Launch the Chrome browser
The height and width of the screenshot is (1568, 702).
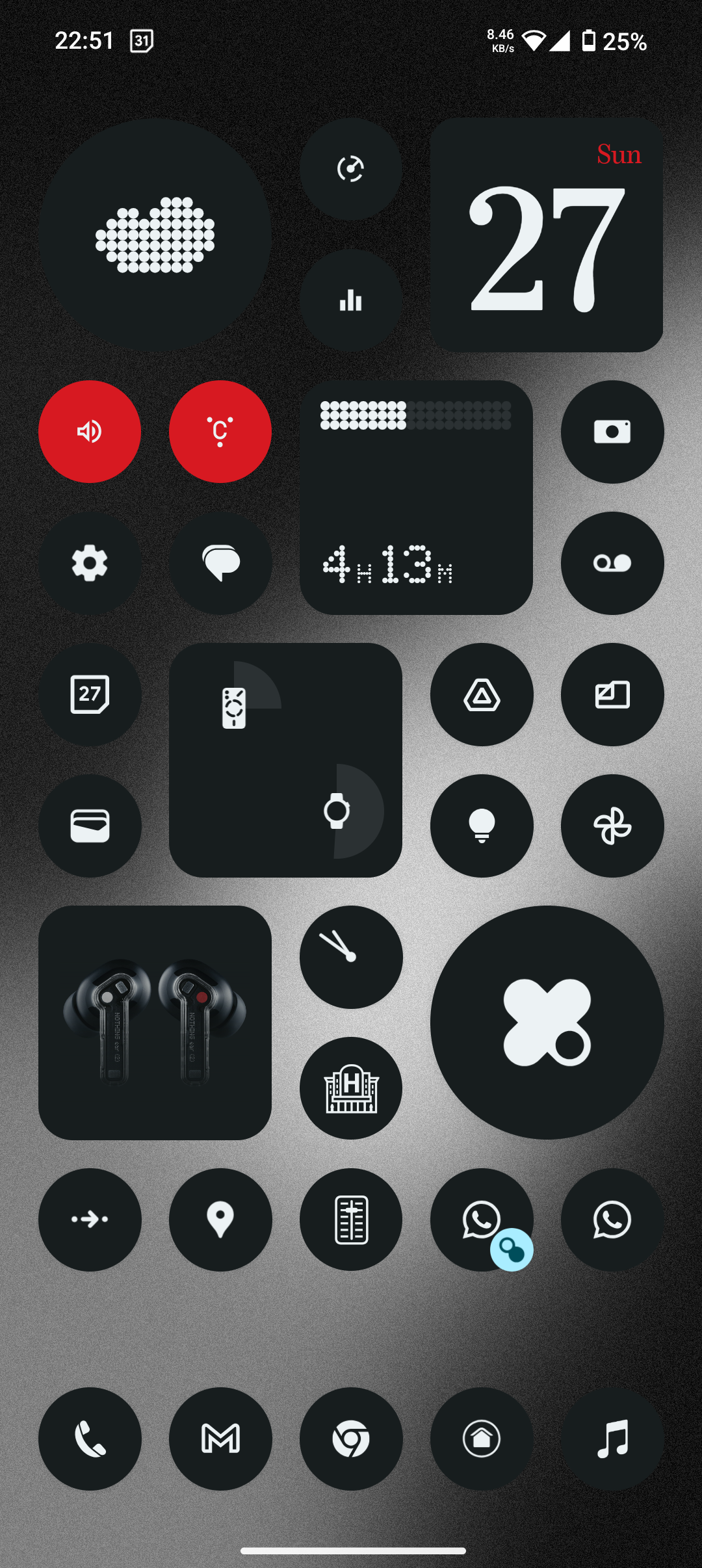(351, 1439)
